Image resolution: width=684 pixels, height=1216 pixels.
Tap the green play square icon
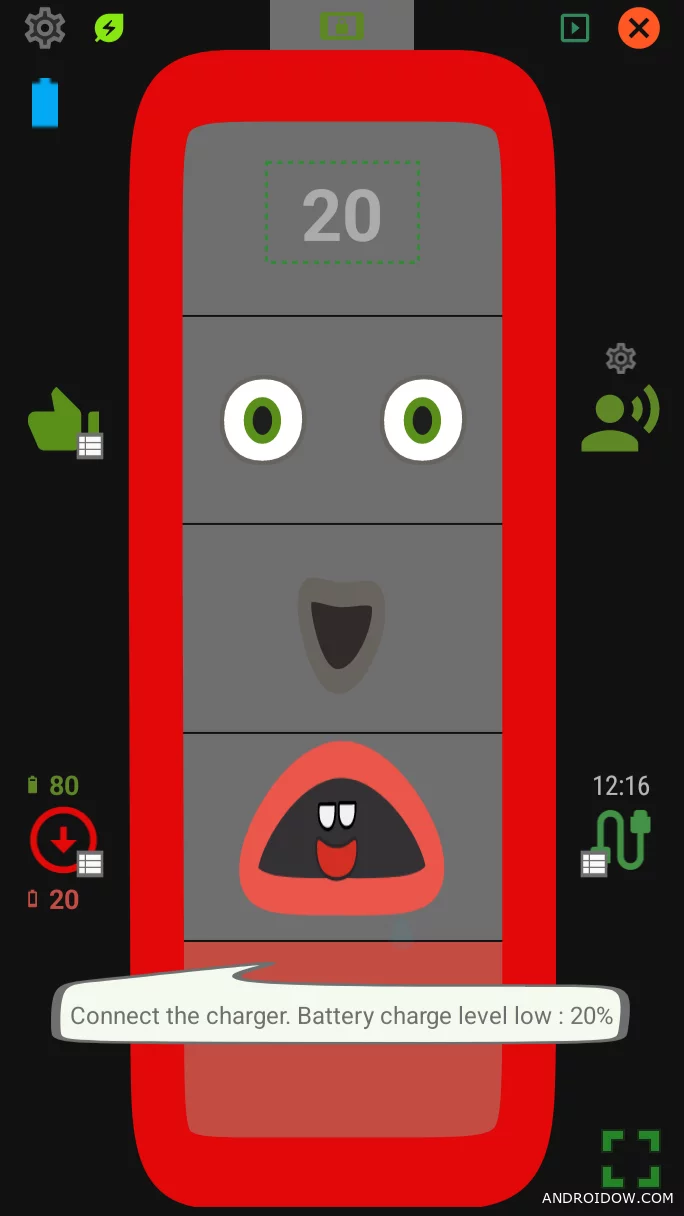tap(575, 28)
